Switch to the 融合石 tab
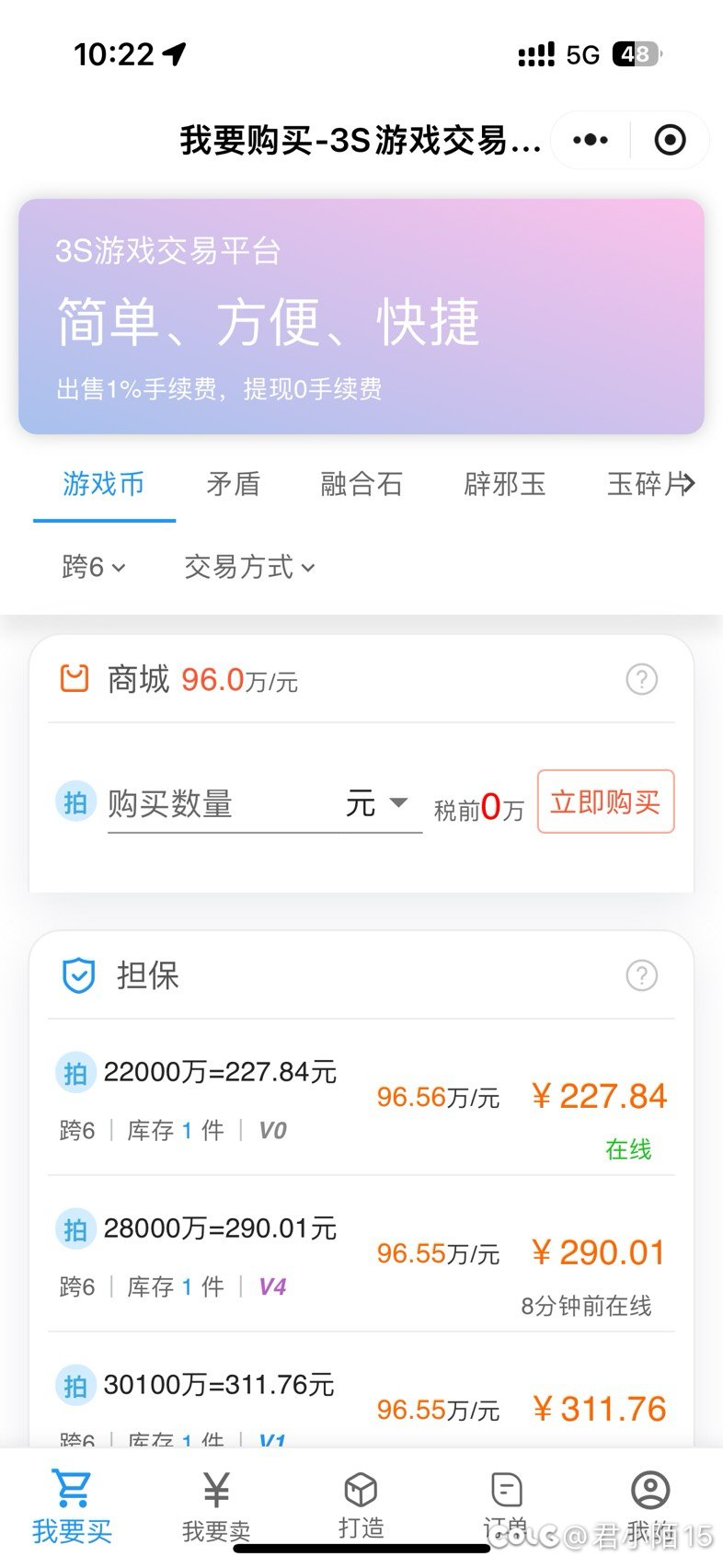The height and width of the screenshot is (1568, 723). (361, 484)
